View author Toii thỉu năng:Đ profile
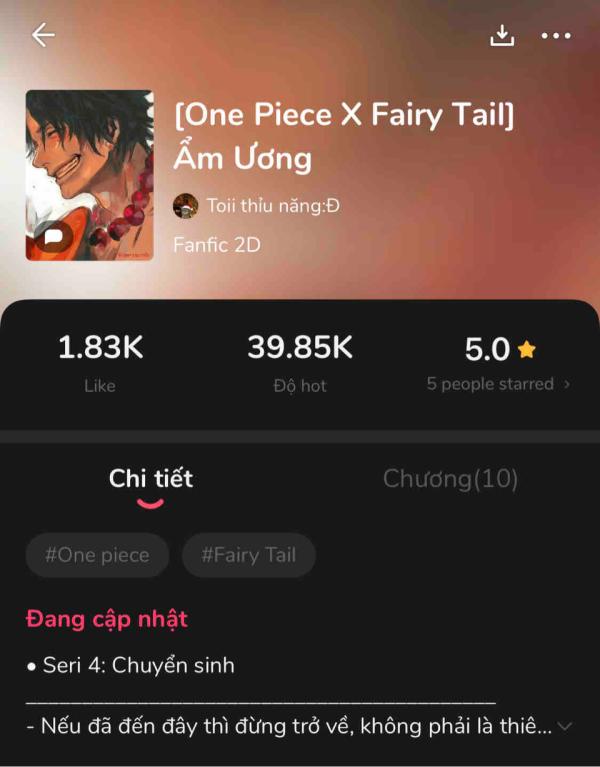600x767 pixels. coord(260,206)
